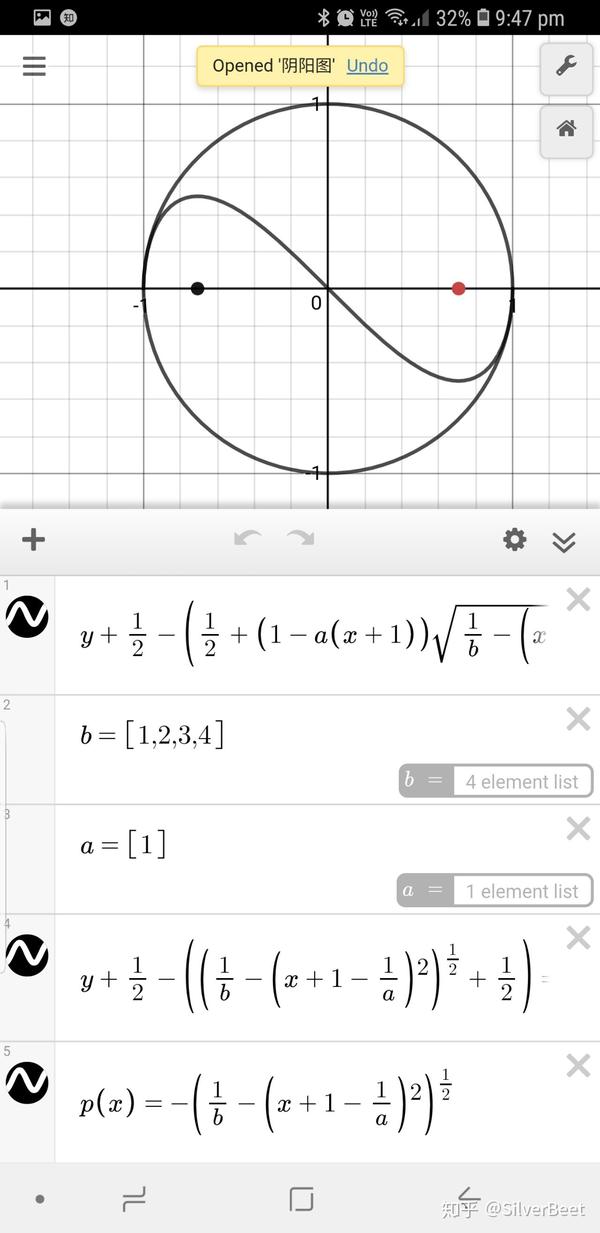Delete the p(x) expression

(578, 1065)
